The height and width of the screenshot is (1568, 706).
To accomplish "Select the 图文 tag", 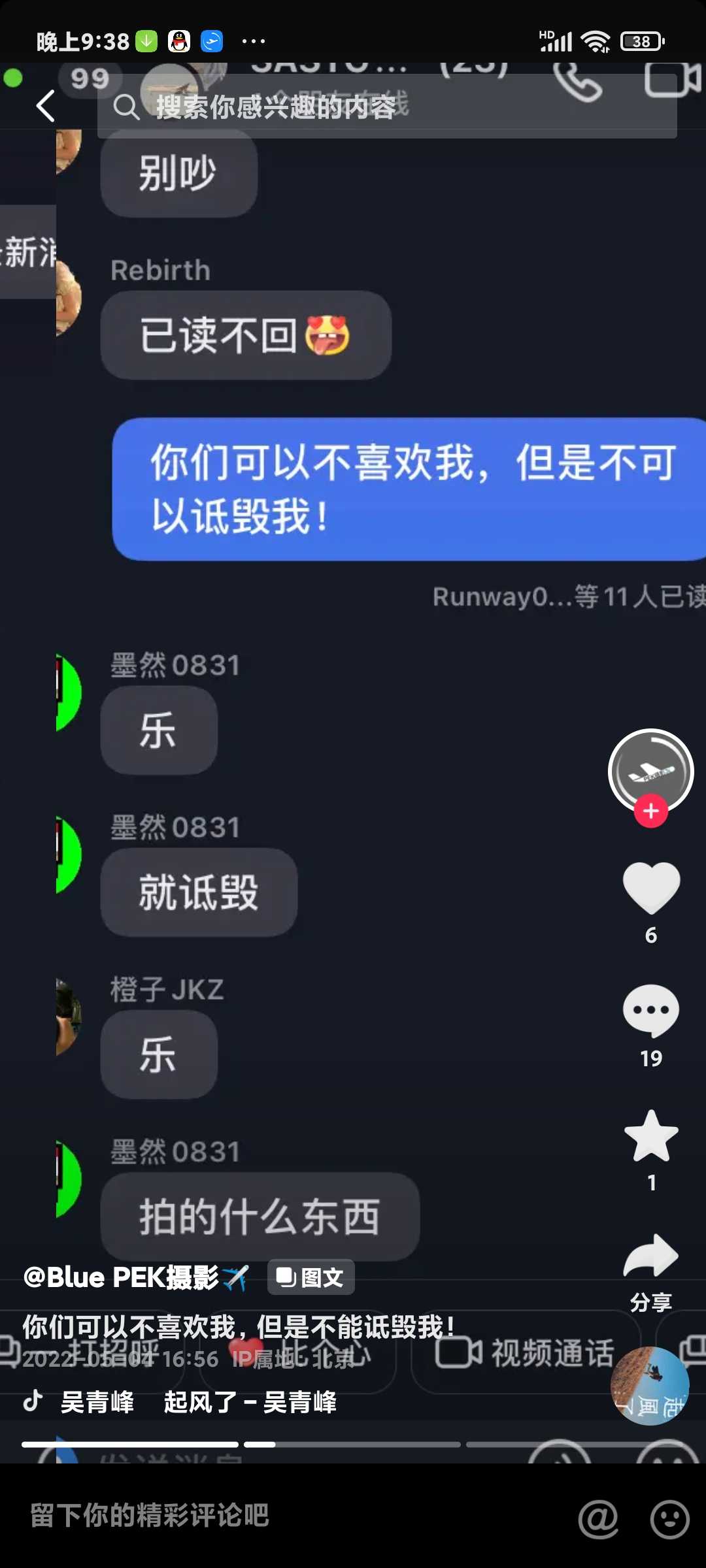I will tap(310, 1277).
